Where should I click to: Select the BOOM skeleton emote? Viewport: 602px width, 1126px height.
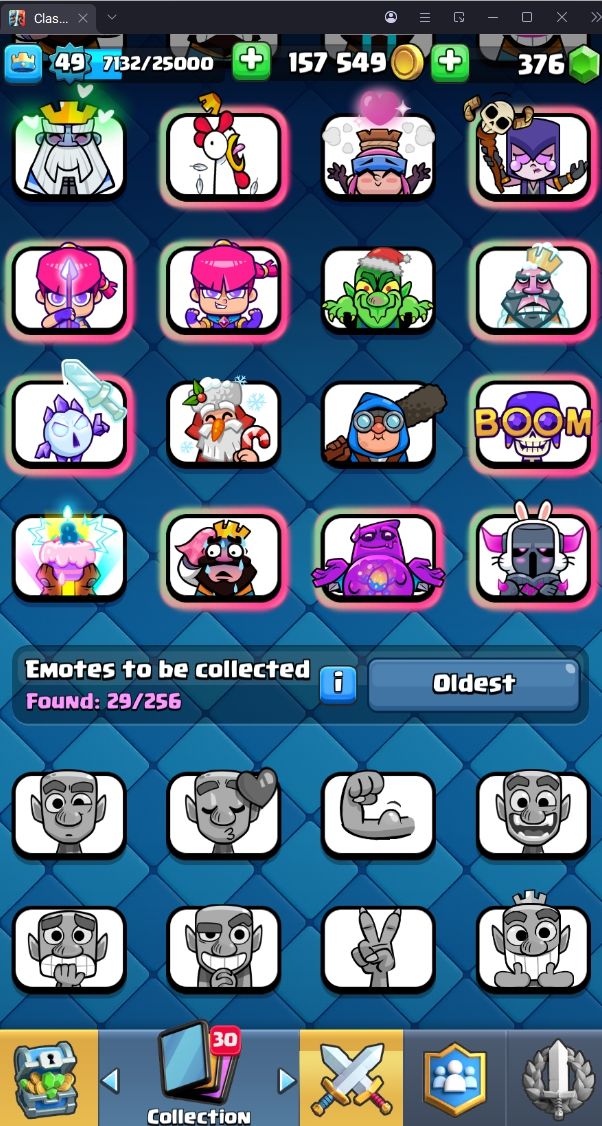tap(533, 424)
